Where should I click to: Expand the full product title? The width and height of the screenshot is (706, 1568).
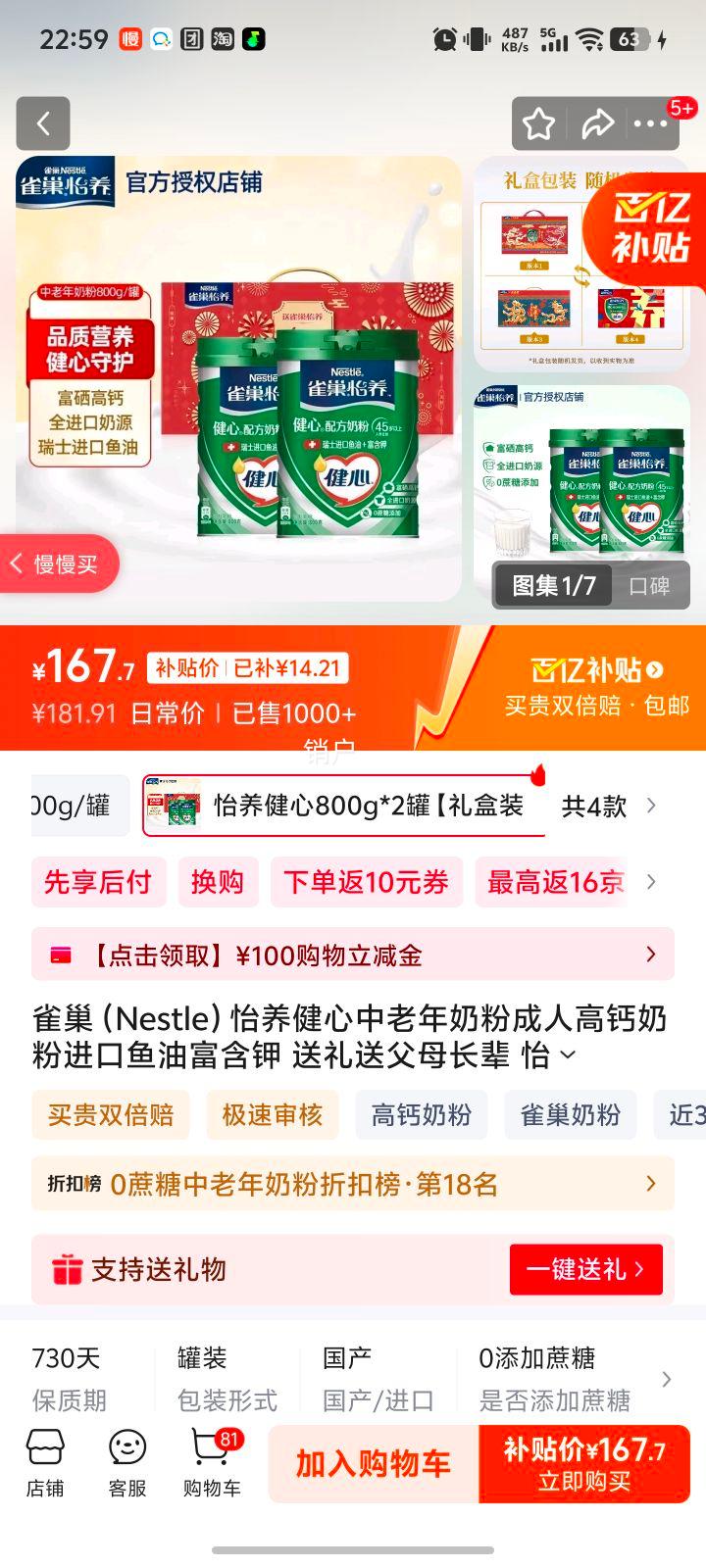coord(567,1056)
